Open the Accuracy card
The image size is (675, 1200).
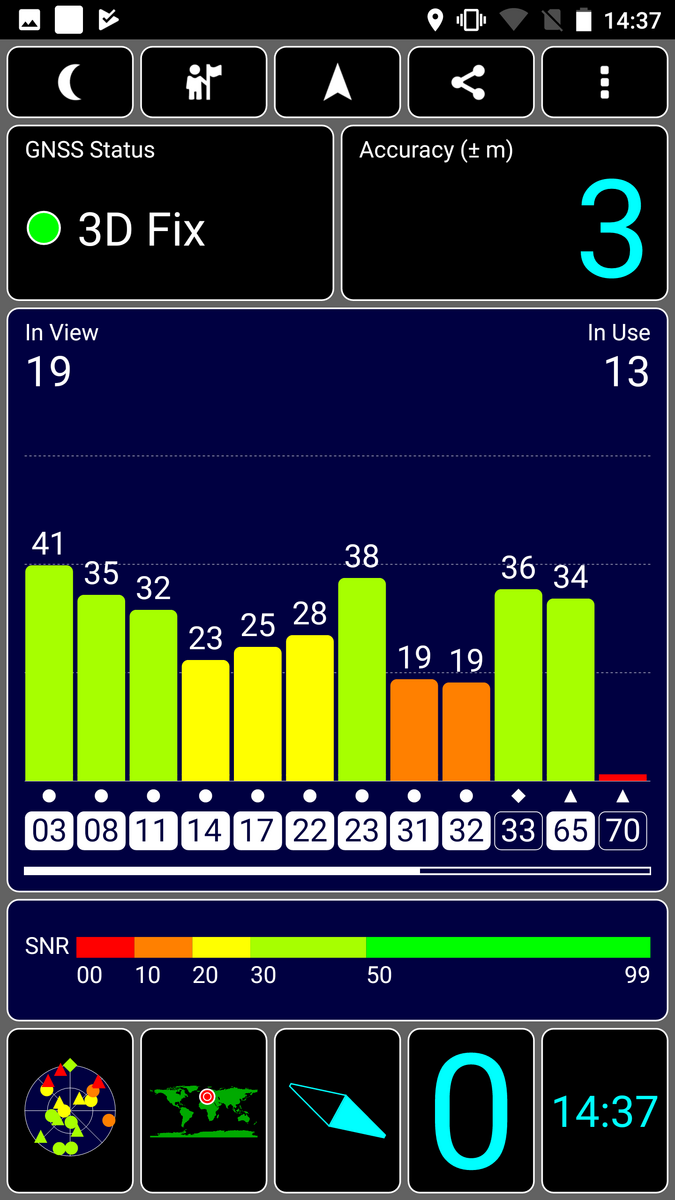tap(504, 213)
